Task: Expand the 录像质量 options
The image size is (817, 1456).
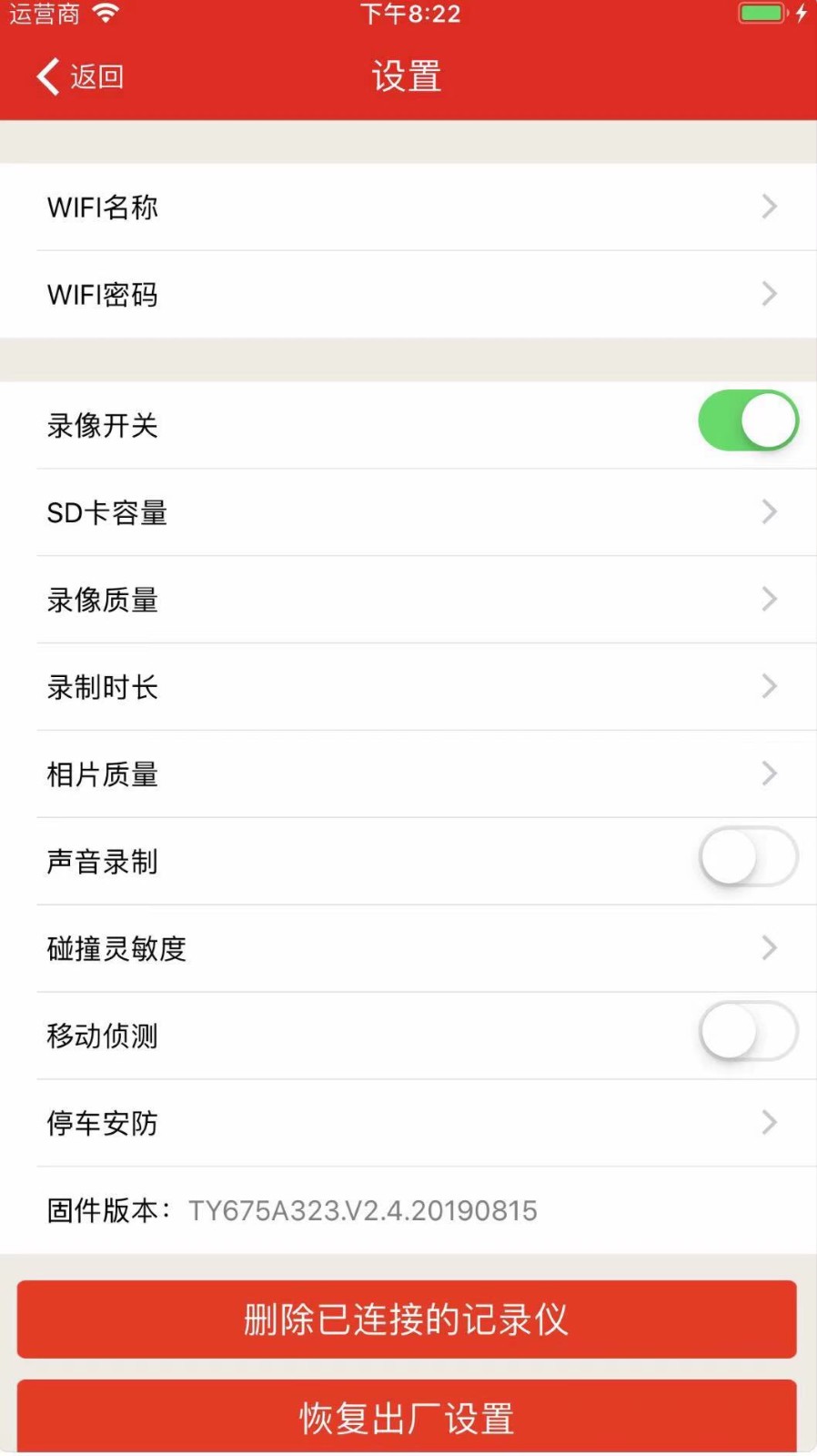Action: pos(408,599)
